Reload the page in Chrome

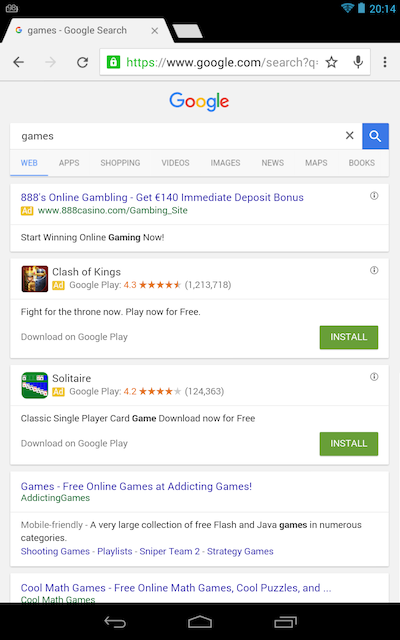[x=82, y=62]
